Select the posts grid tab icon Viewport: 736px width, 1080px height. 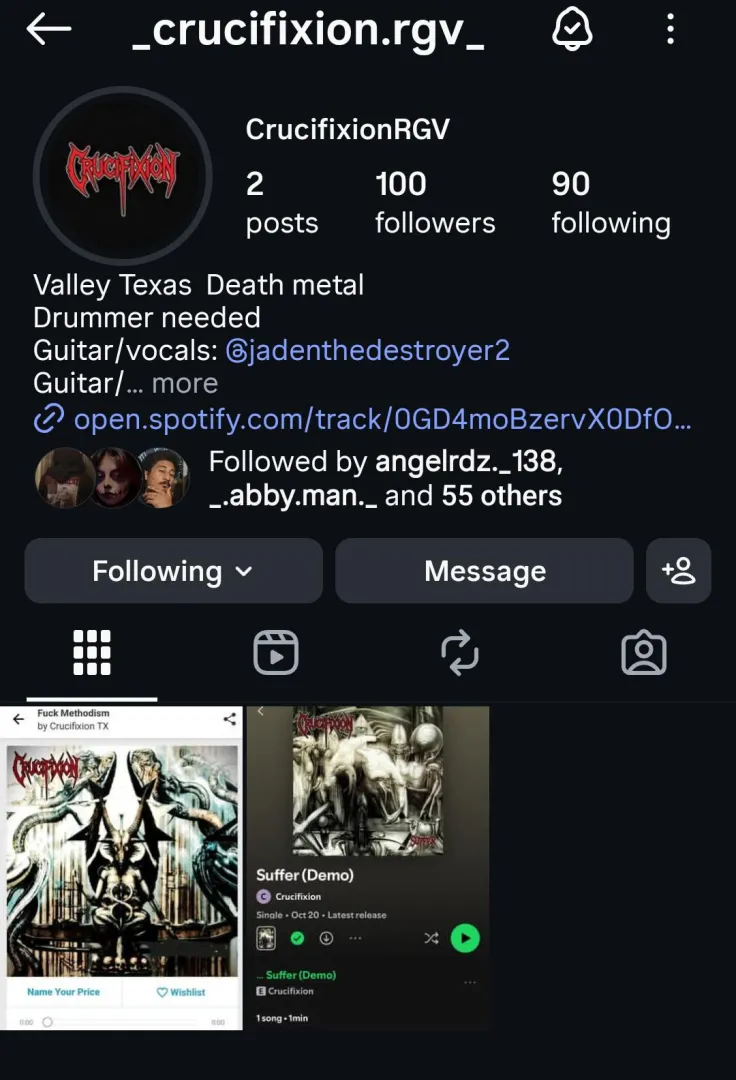pyautogui.click(x=92, y=651)
